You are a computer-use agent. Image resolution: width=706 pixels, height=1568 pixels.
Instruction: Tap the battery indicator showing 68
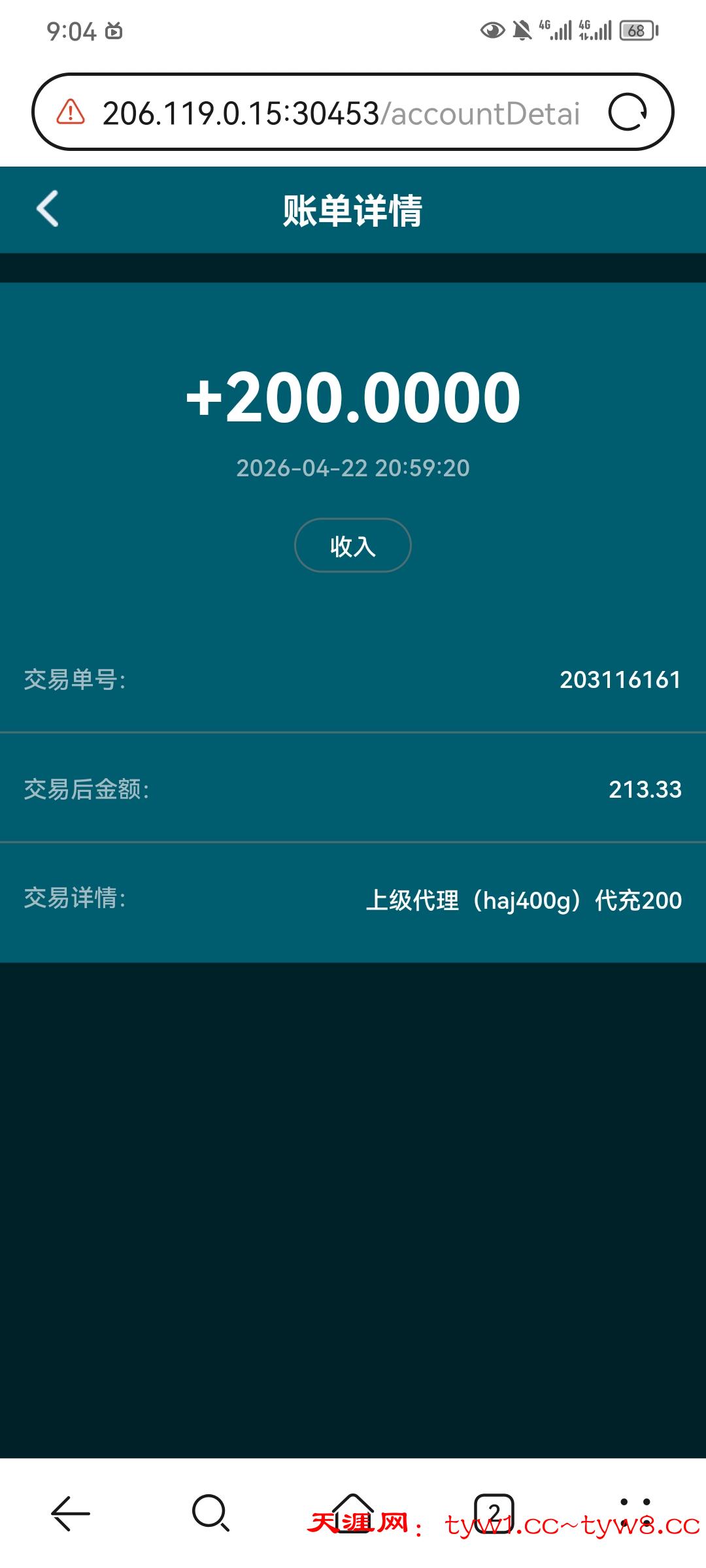pos(637,29)
